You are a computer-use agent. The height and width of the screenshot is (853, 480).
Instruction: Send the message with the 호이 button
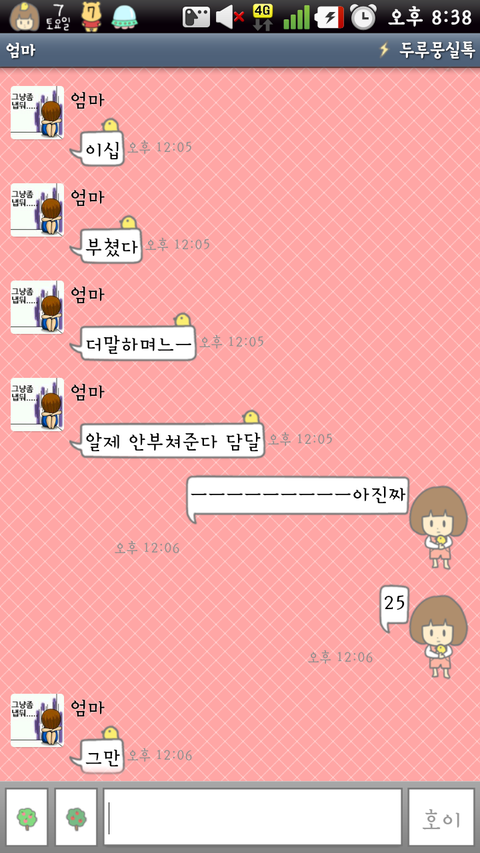[x=441, y=817]
